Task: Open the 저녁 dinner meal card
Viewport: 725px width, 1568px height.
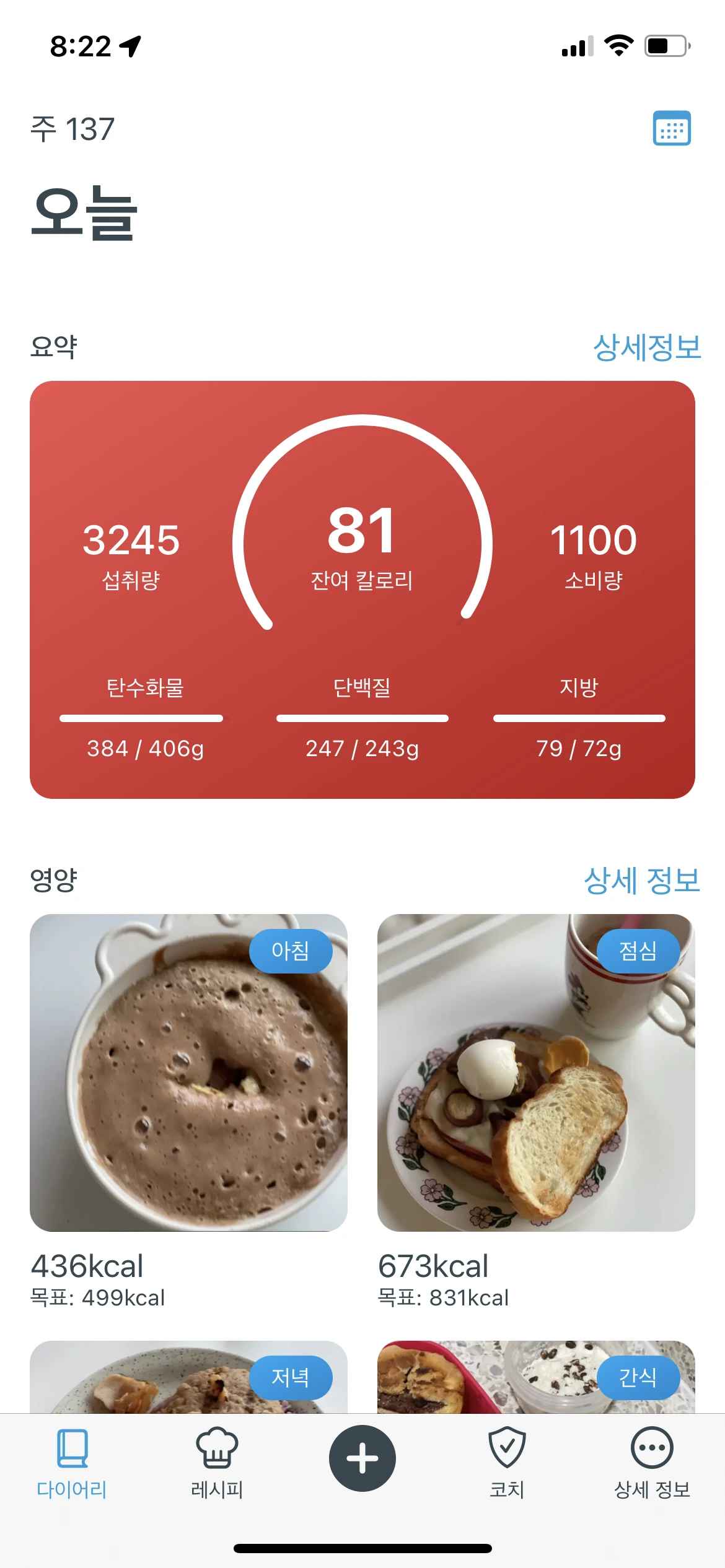Action: click(x=188, y=1379)
